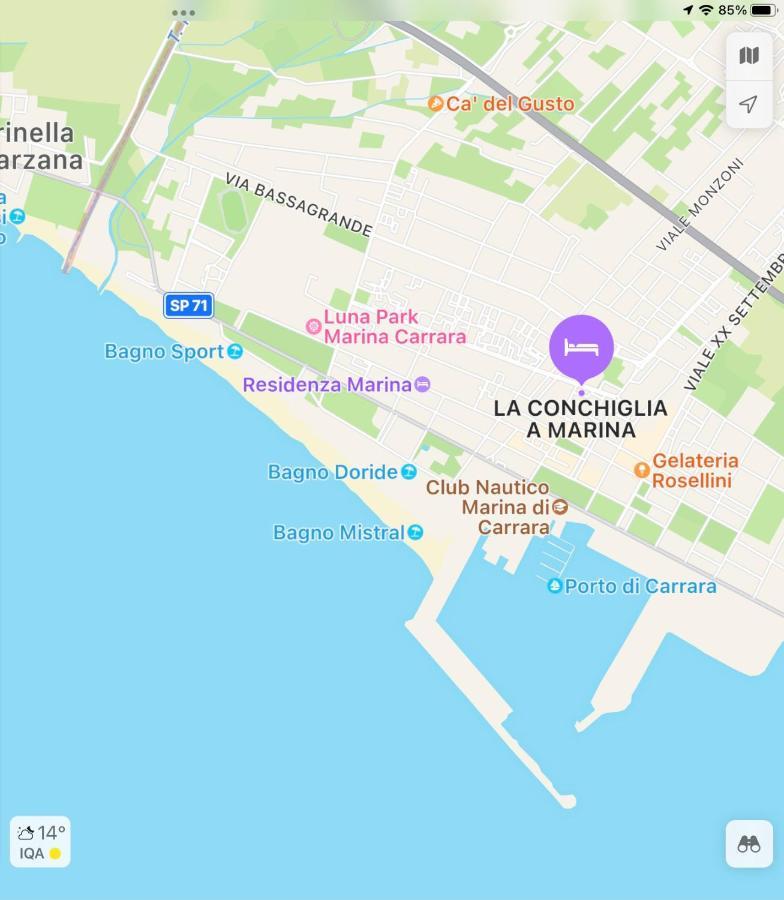
Task: Select La Conchiglia a Marina hotel pin
Action: [581, 348]
